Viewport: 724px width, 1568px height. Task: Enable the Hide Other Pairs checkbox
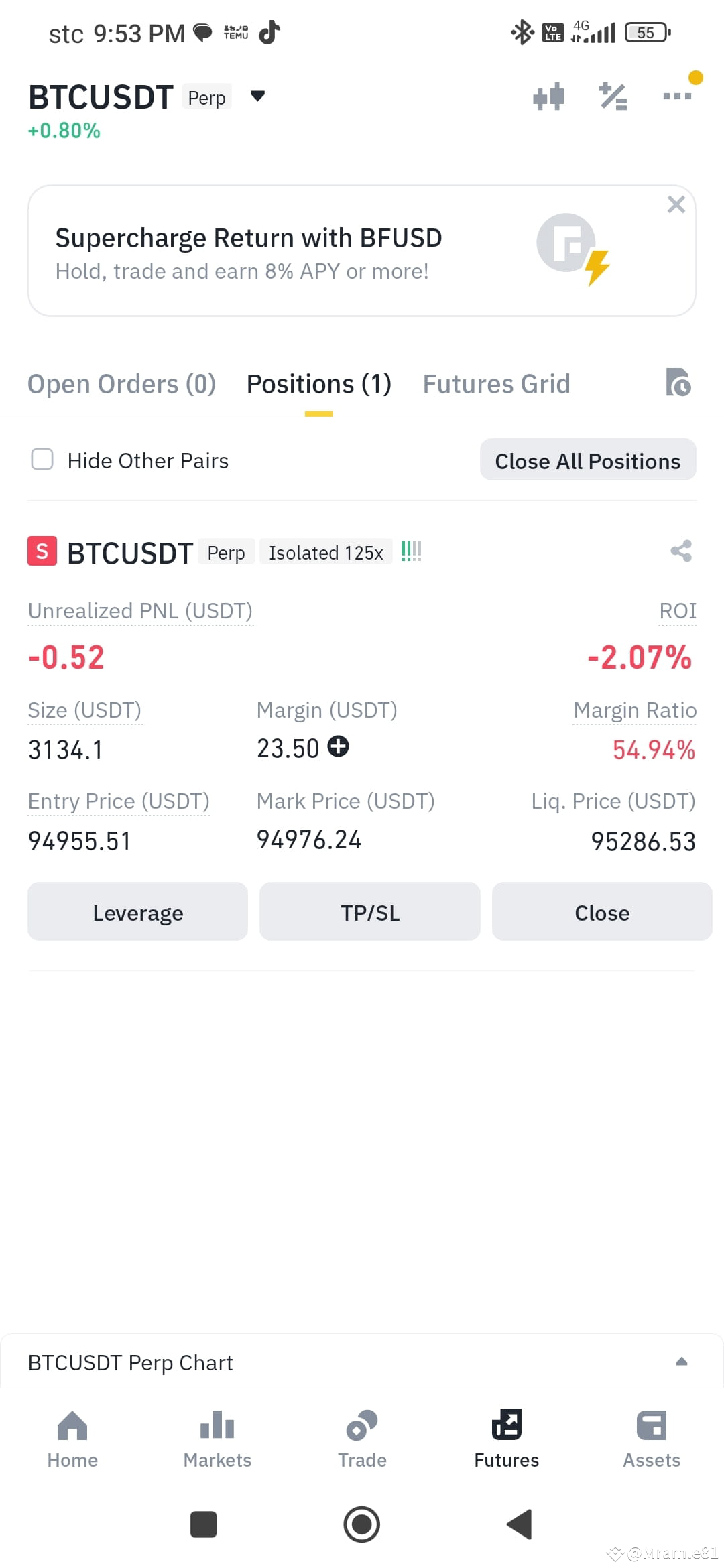click(x=42, y=460)
